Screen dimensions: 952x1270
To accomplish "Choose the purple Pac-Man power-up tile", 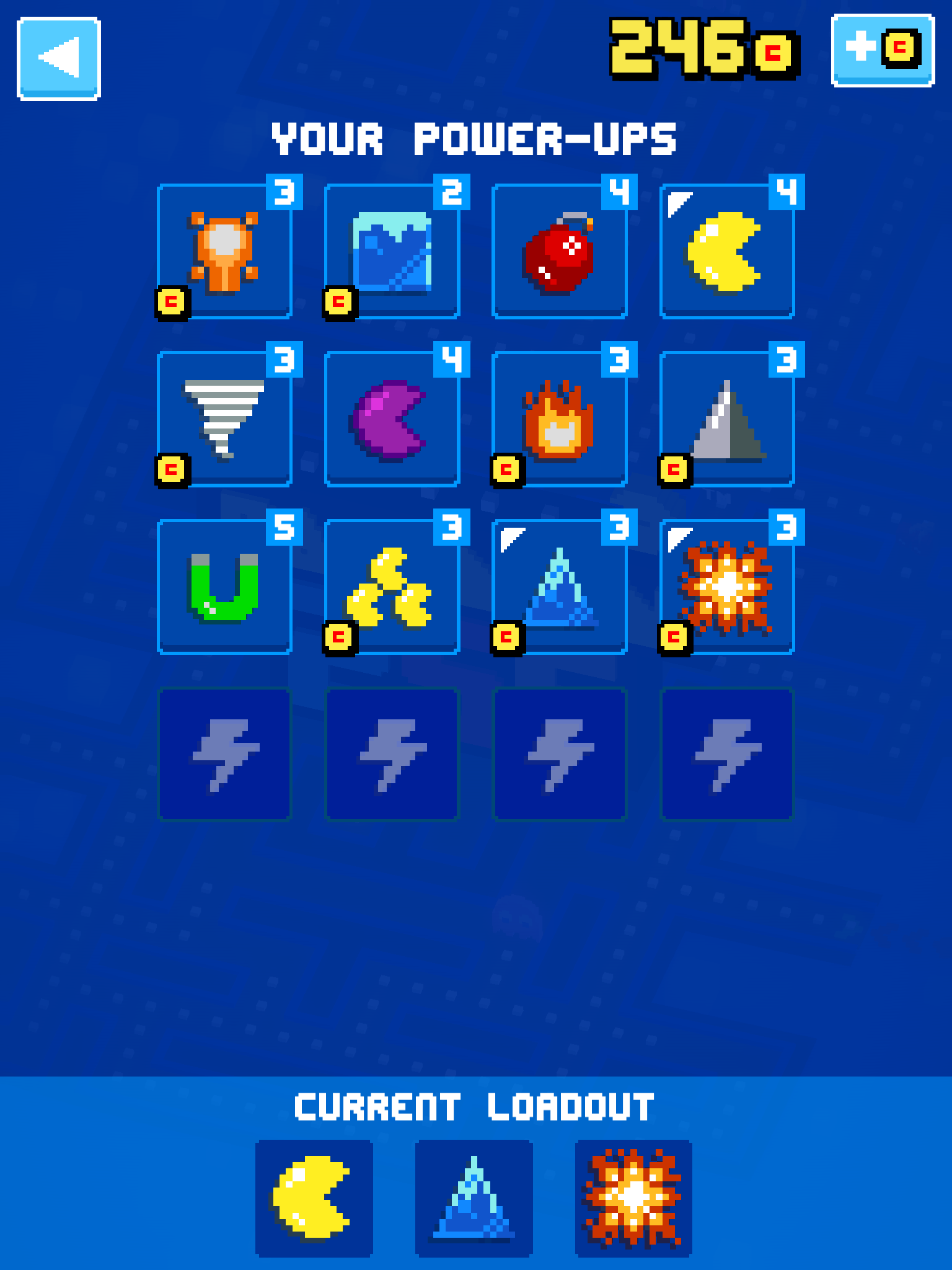I will [392, 419].
